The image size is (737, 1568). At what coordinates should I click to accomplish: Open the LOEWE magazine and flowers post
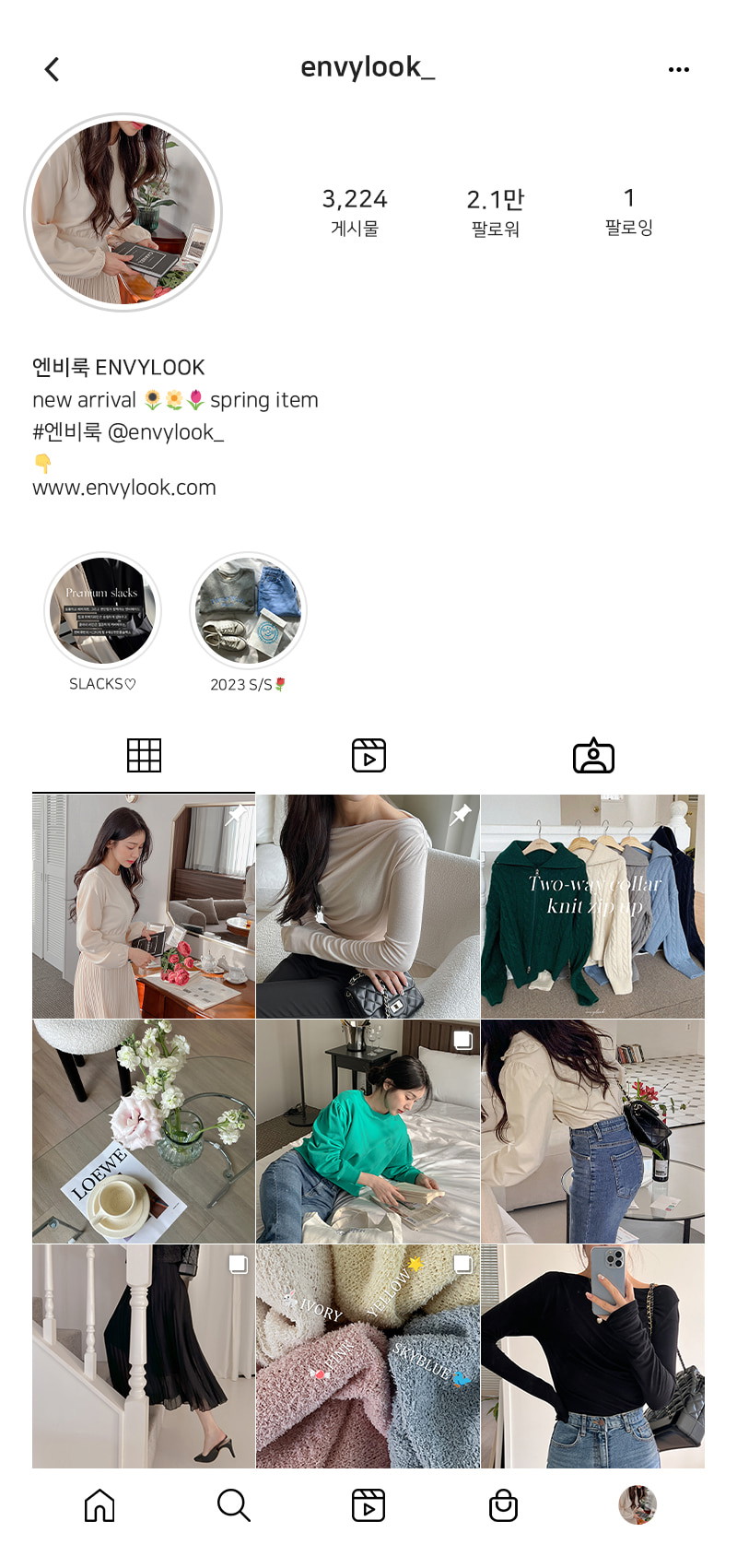[x=144, y=1131]
